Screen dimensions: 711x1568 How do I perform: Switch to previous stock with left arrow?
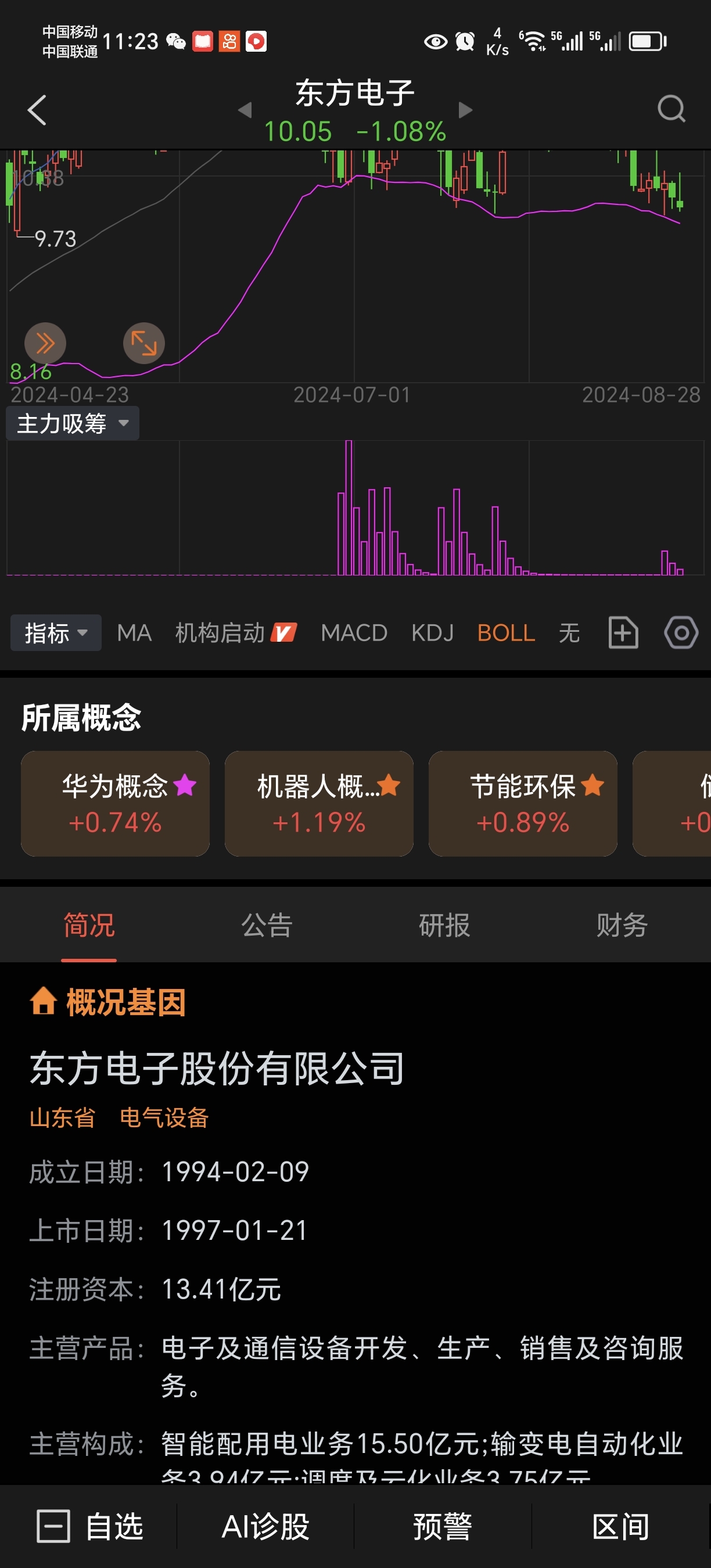[245, 110]
